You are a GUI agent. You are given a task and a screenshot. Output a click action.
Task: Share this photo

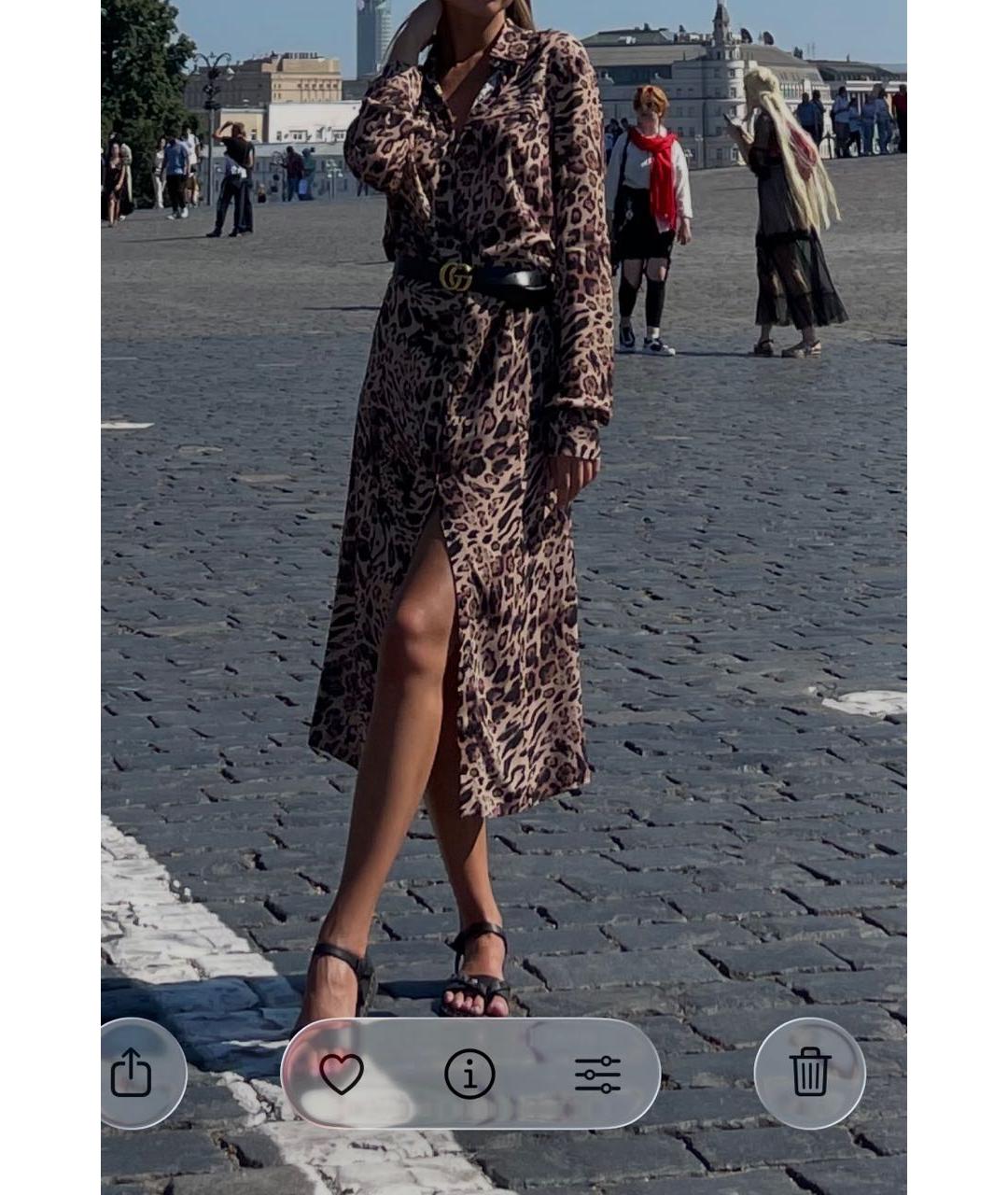(132, 1073)
